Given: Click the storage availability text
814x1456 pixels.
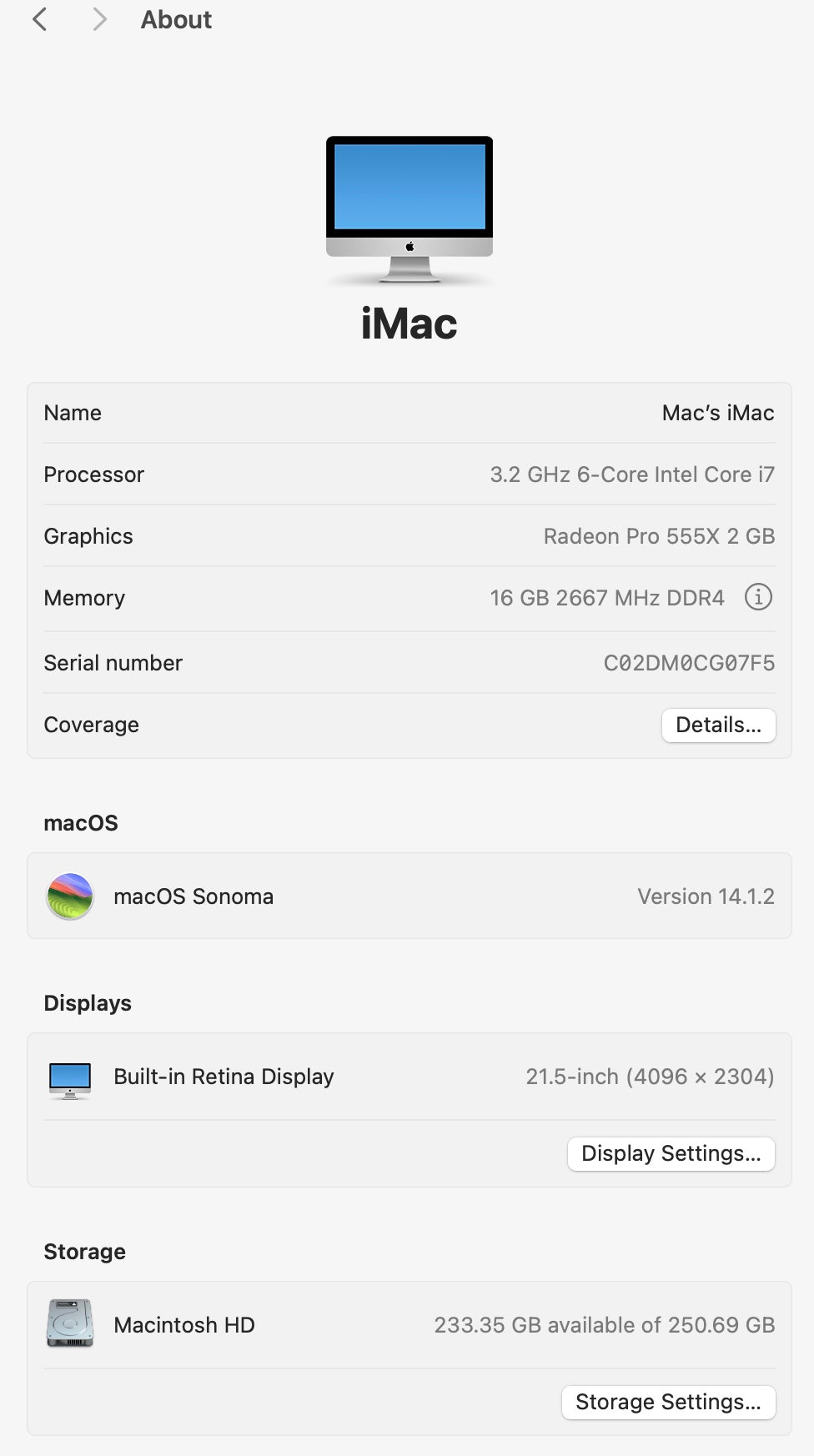Looking at the screenshot, I should 603,1324.
